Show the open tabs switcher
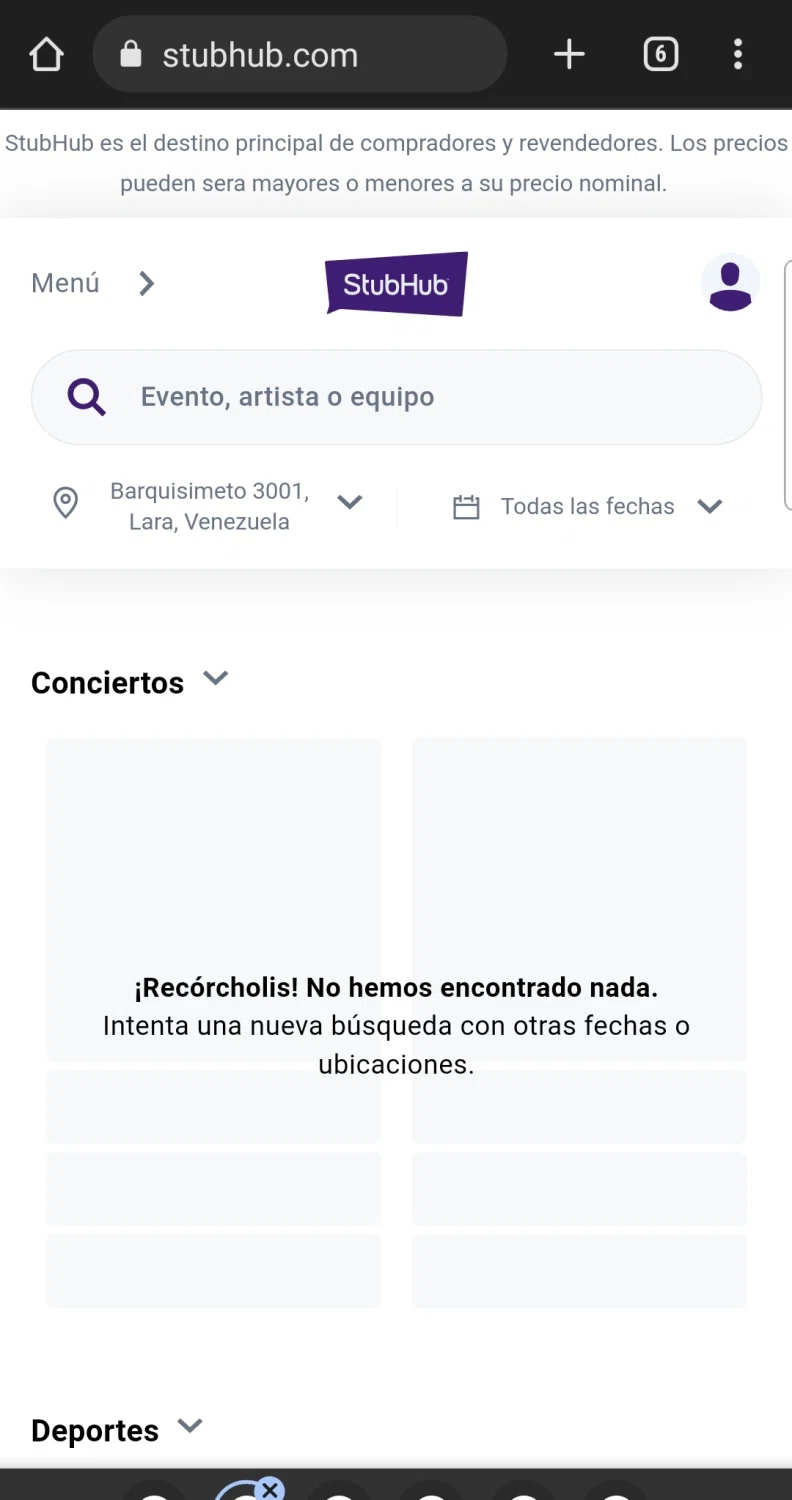The width and height of the screenshot is (792, 1500). (660, 54)
